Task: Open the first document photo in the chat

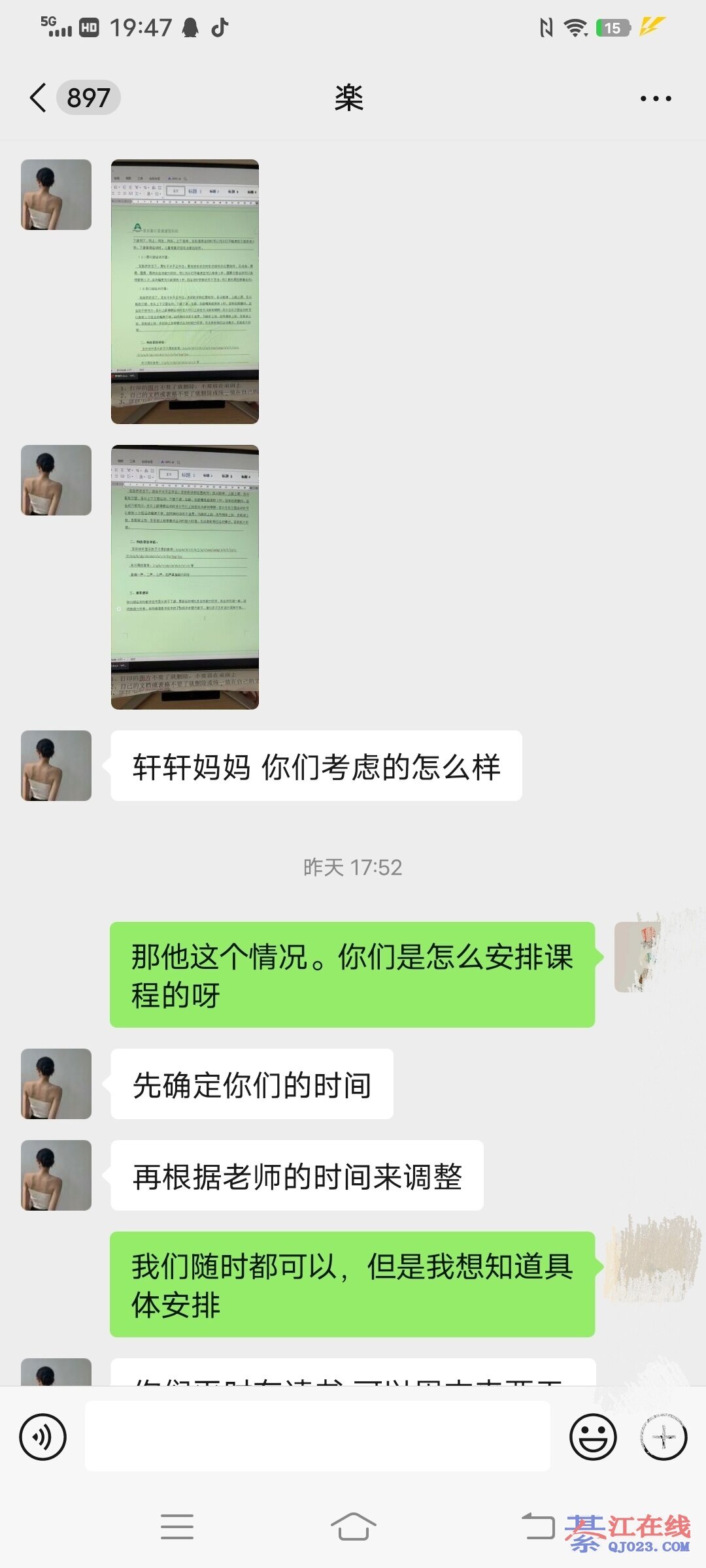Action: (x=185, y=291)
